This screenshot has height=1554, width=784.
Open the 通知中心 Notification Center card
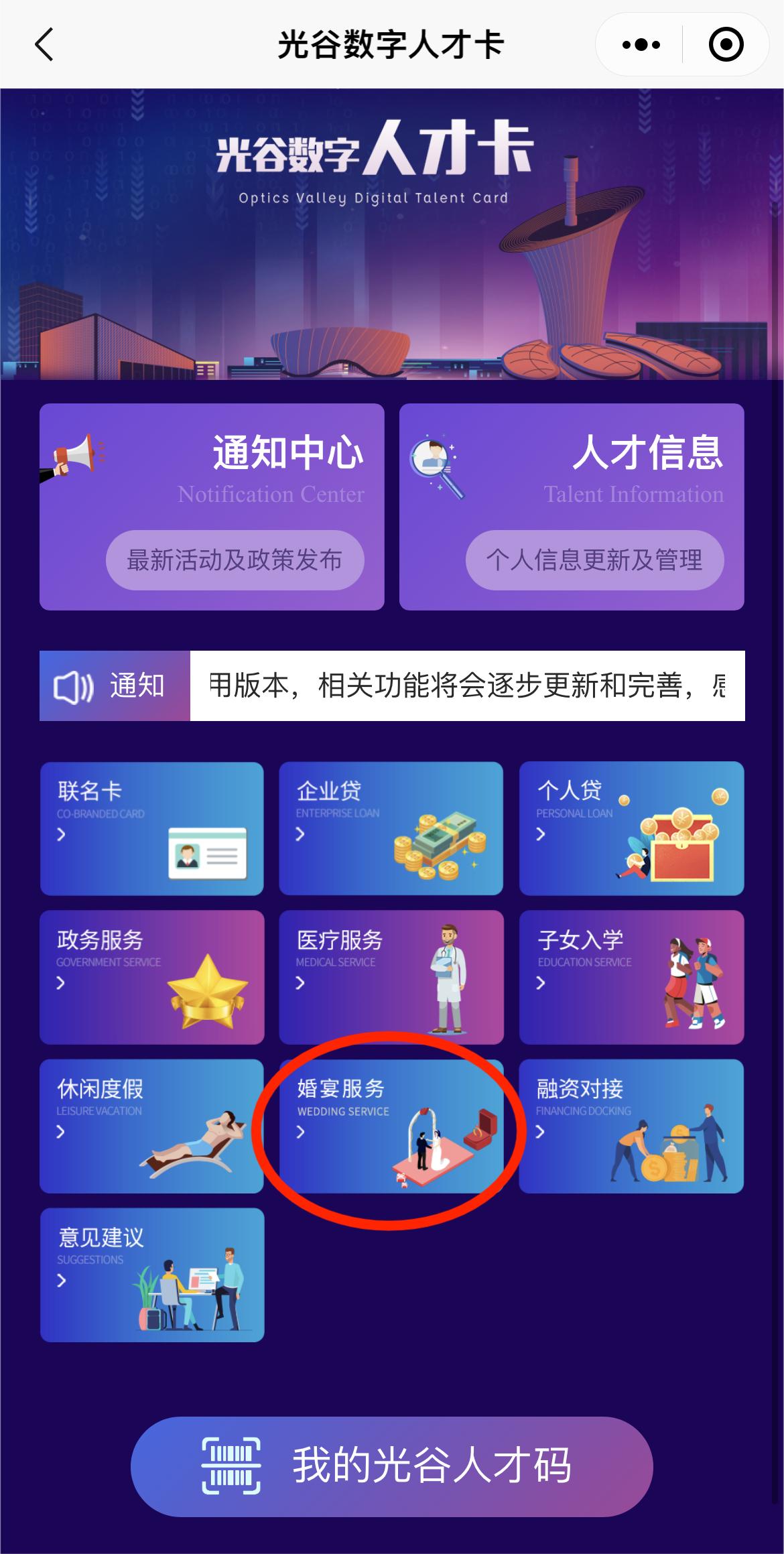tap(212, 507)
